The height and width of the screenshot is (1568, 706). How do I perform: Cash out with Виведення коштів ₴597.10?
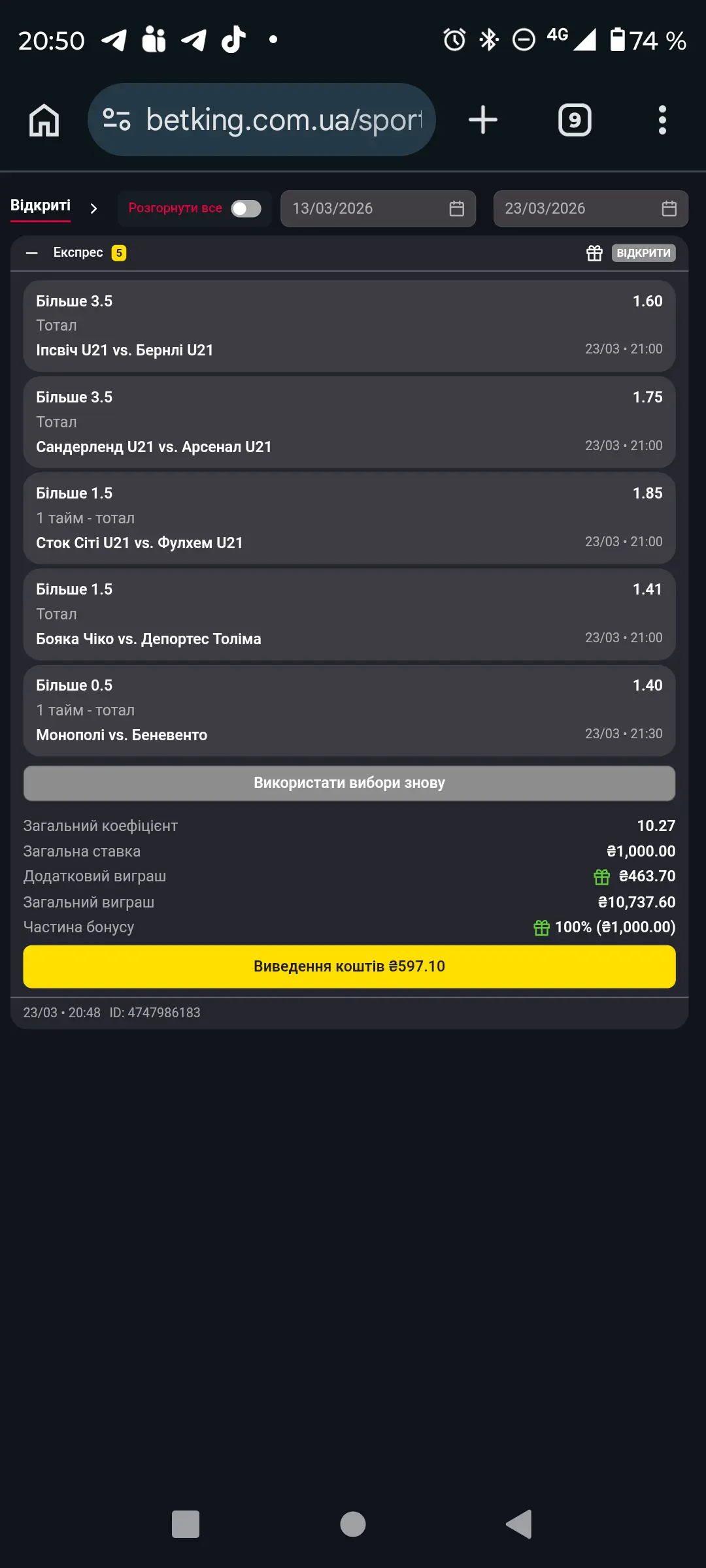point(349,966)
